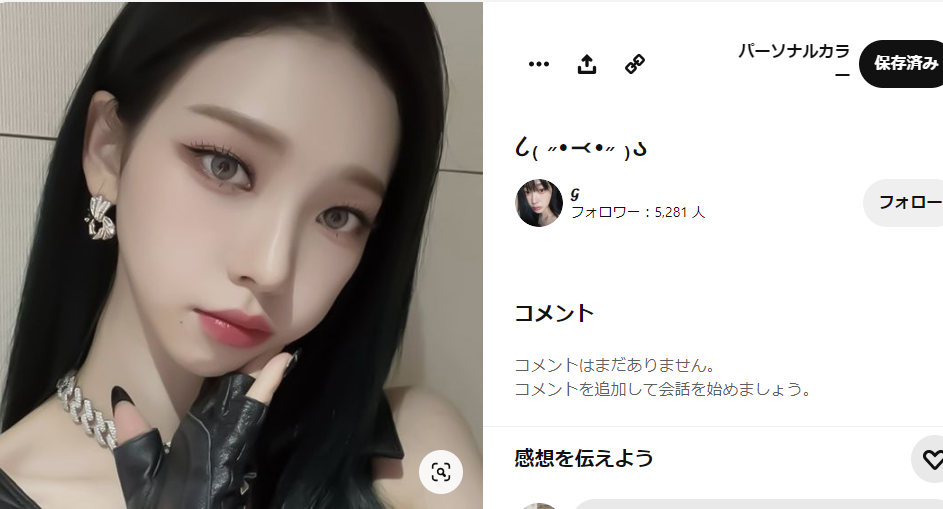Viewport: 943px width, 509px height.
Task: Tap the heart reaction icon
Action: pos(930,459)
